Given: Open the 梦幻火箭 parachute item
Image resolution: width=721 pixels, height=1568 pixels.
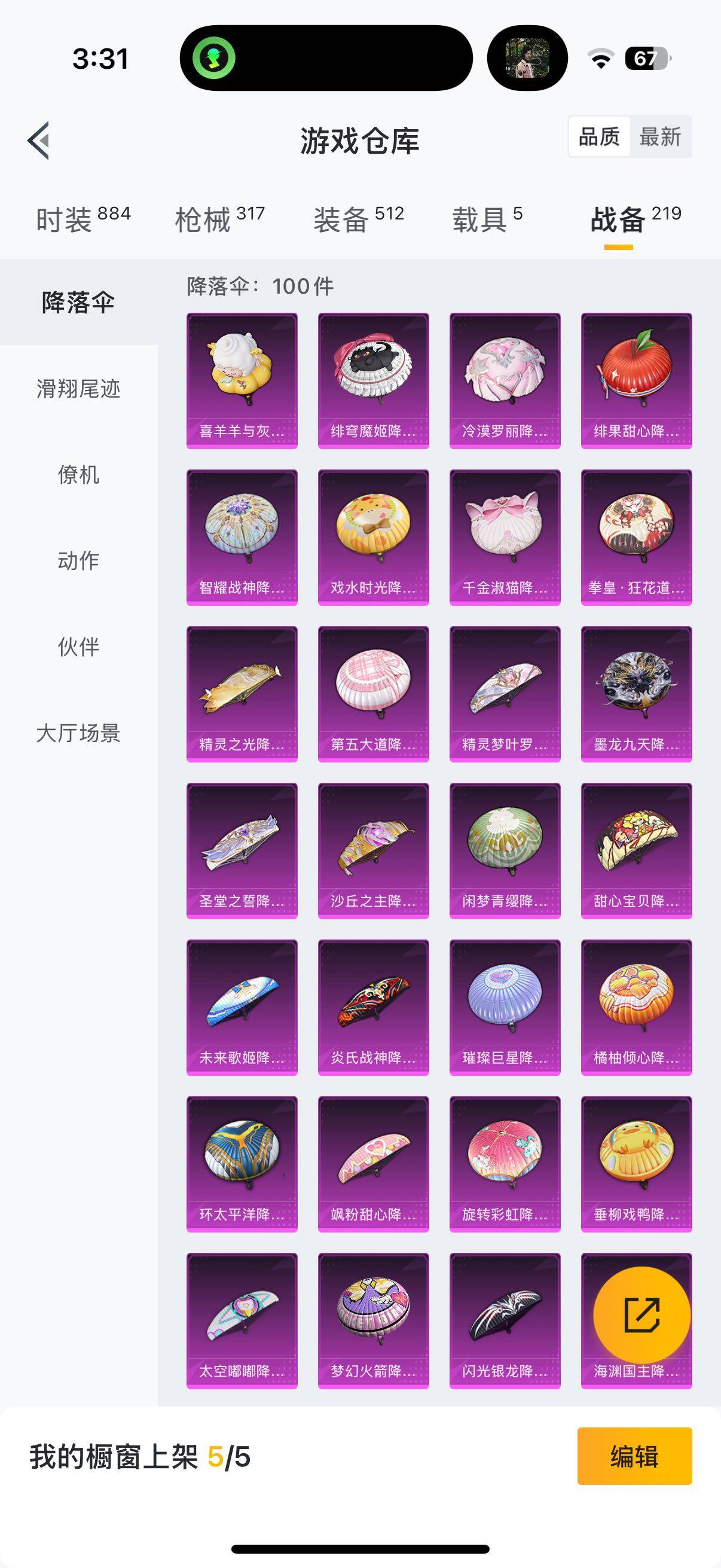Looking at the screenshot, I should (x=373, y=1320).
